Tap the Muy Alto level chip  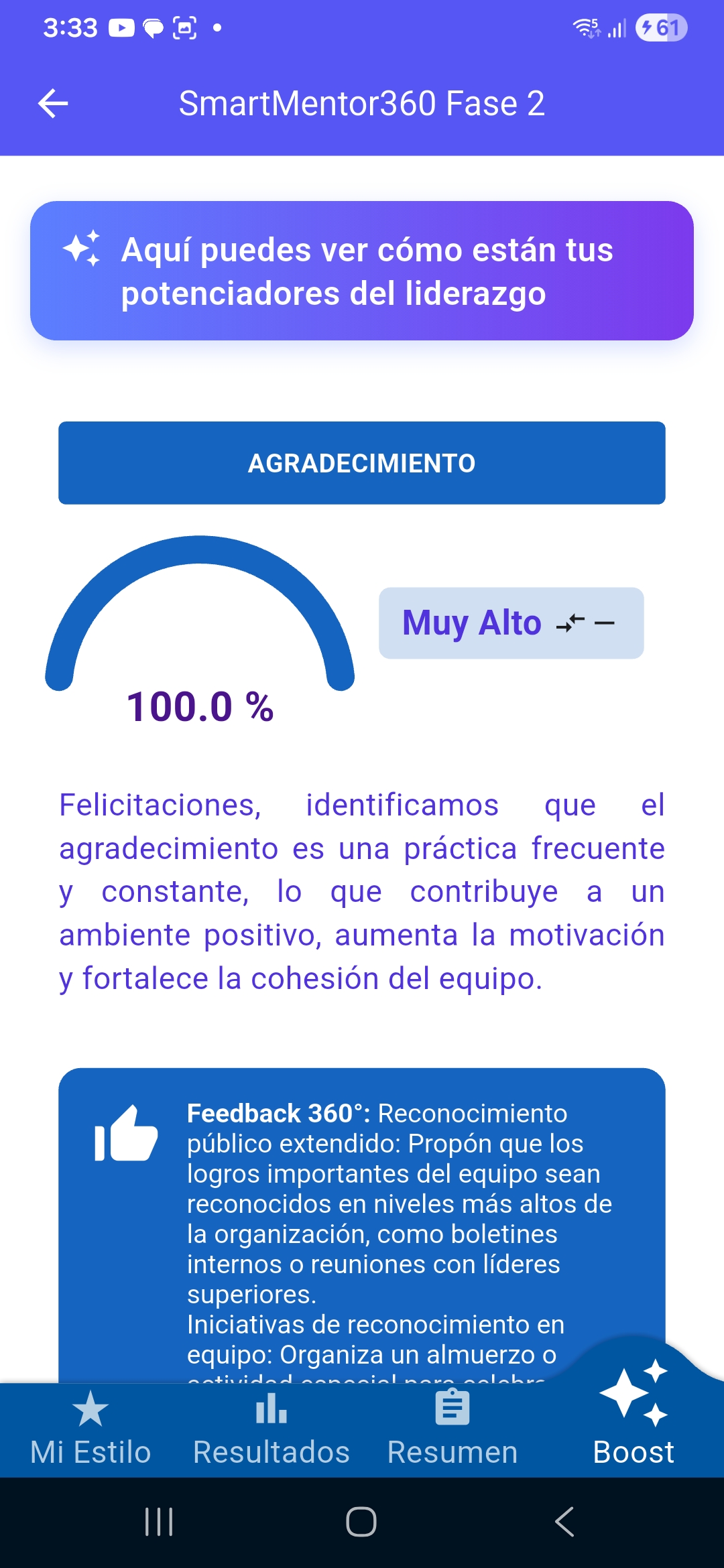click(x=511, y=623)
